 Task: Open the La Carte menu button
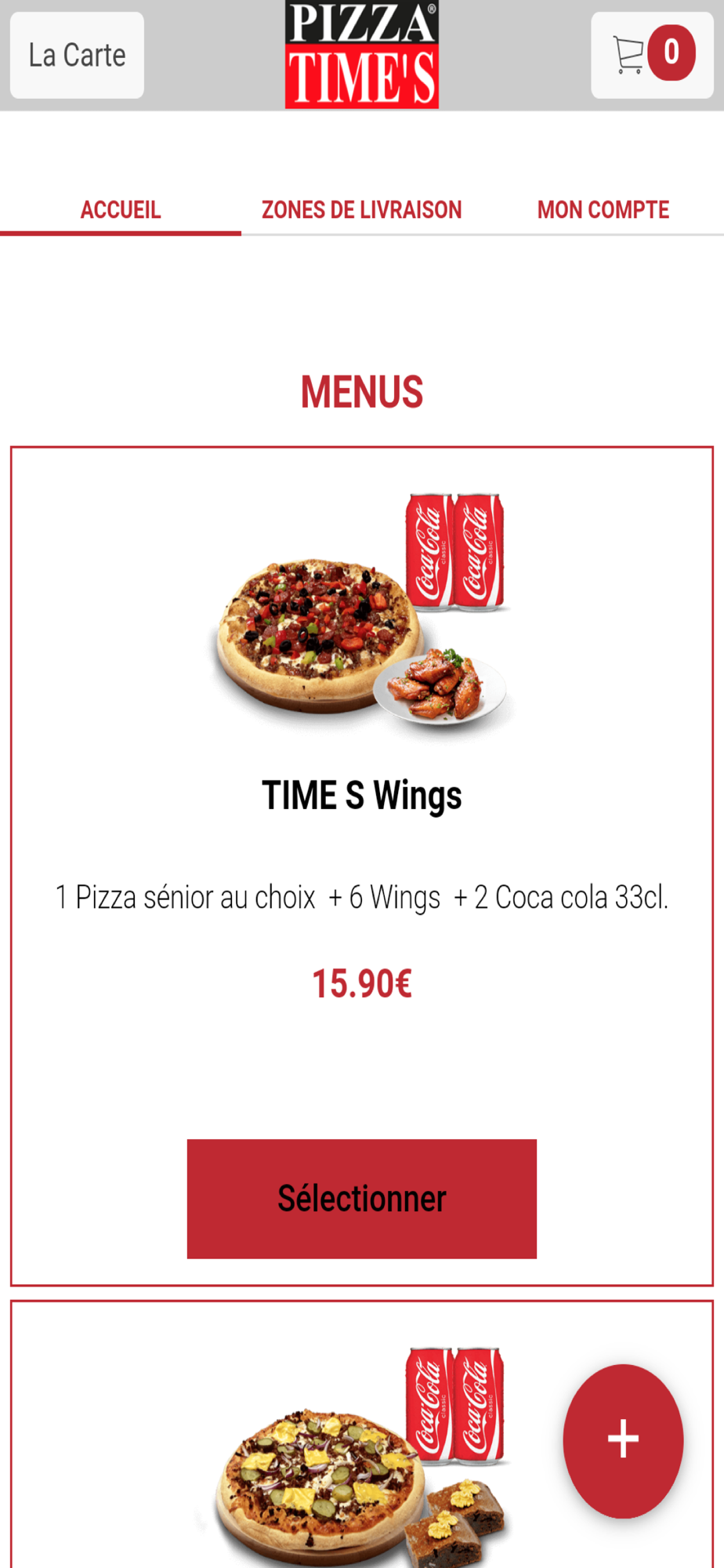[77, 55]
